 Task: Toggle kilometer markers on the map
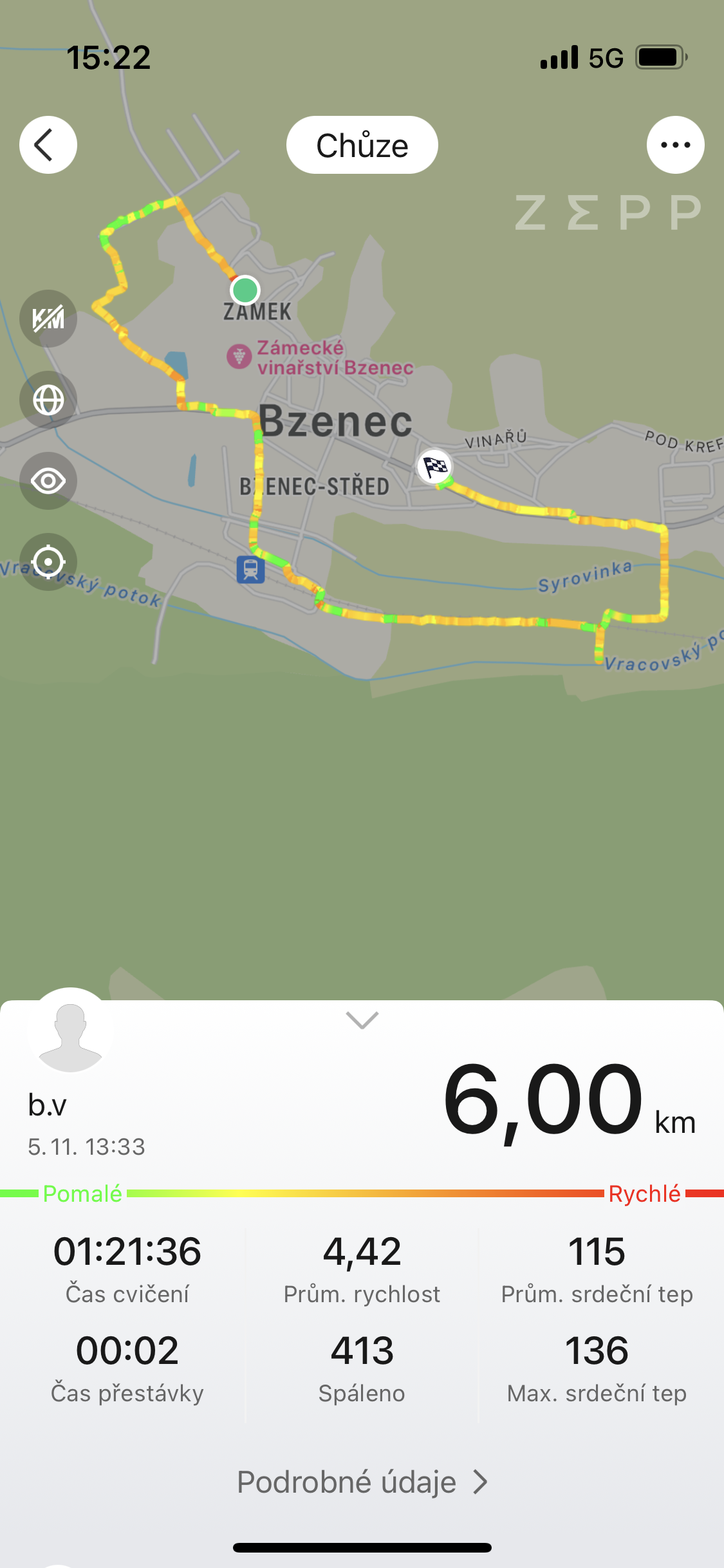[x=48, y=319]
